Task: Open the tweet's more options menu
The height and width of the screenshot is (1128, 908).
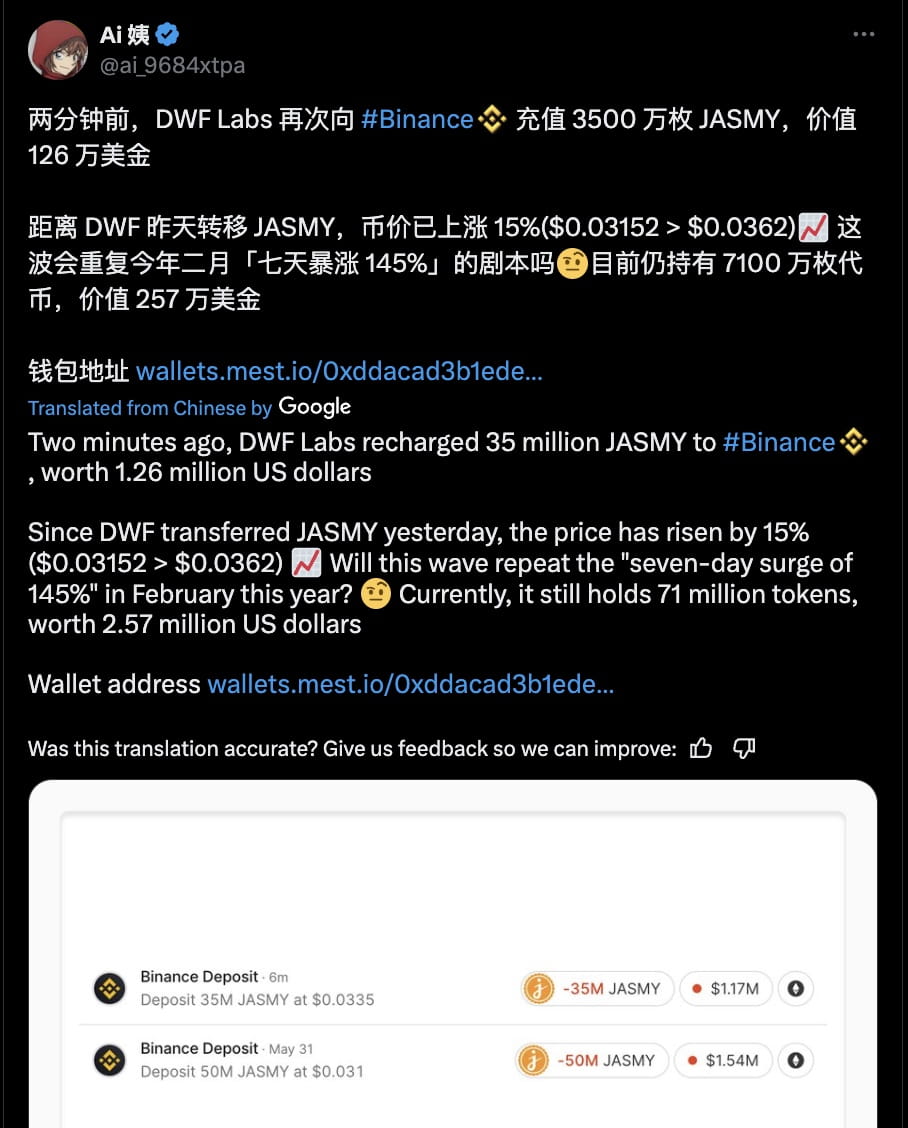Action: coord(864,33)
